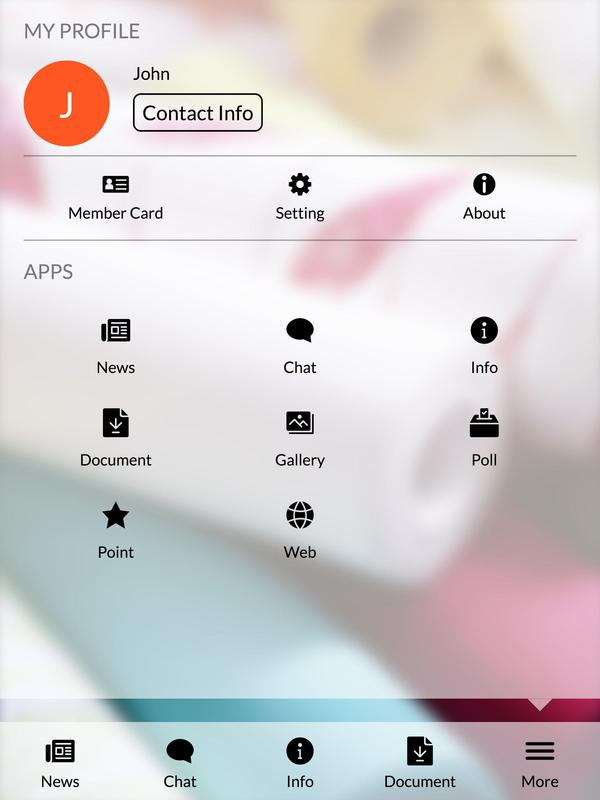Open the Web app
This screenshot has width=600, height=800.
pyautogui.click(x=300, y=529)
